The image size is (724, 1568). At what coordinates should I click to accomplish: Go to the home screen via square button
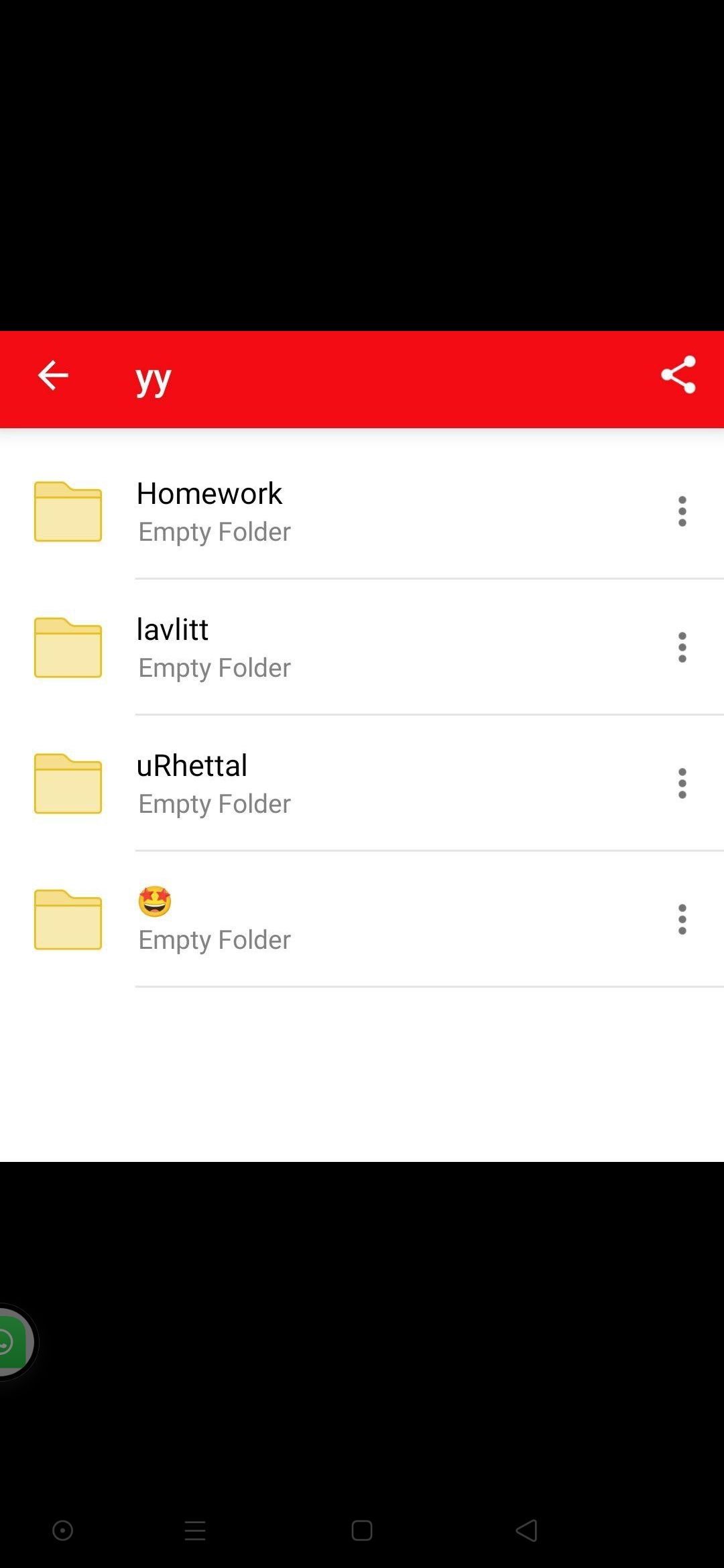click(x=362, y=1530)
